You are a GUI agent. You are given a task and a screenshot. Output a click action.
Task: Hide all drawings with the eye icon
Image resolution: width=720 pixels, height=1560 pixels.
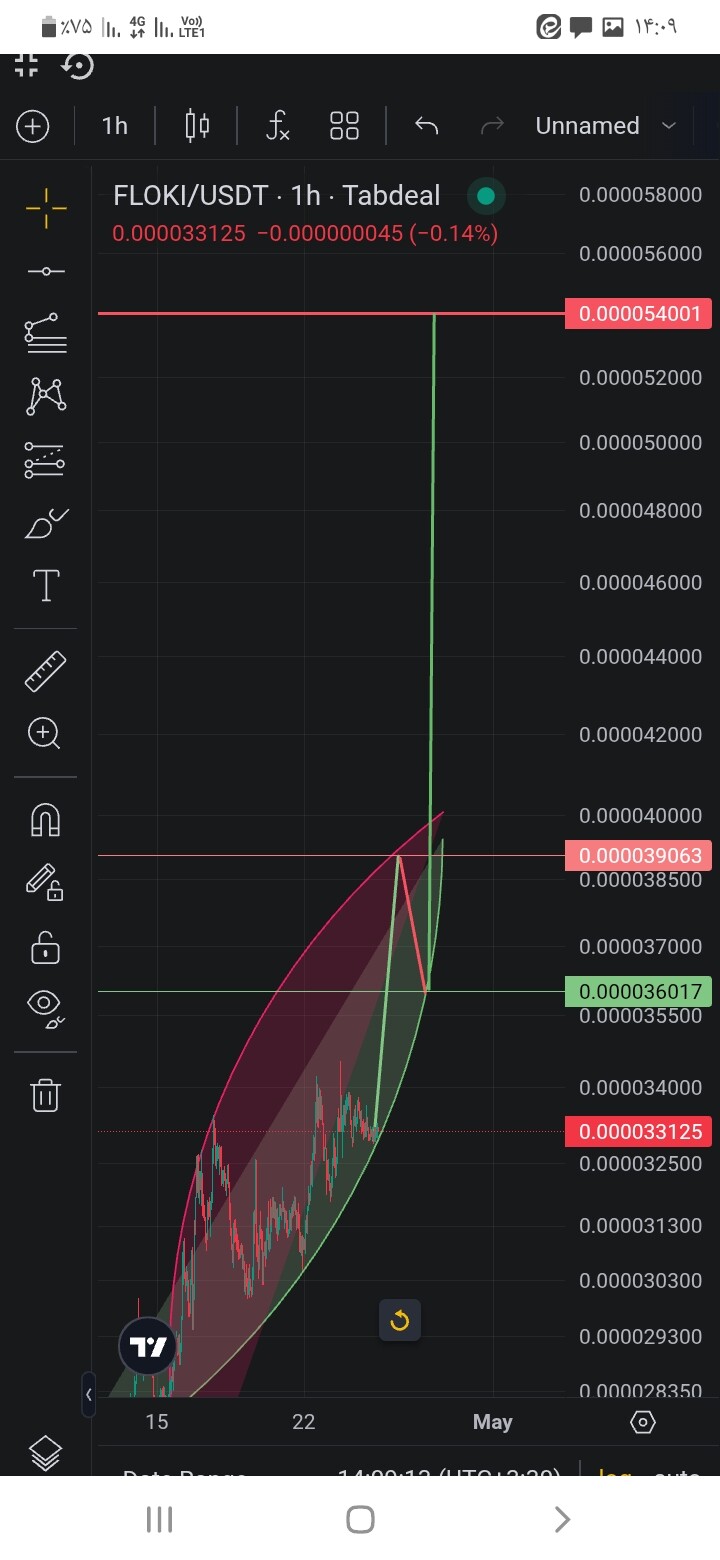tap(46, 1007)
